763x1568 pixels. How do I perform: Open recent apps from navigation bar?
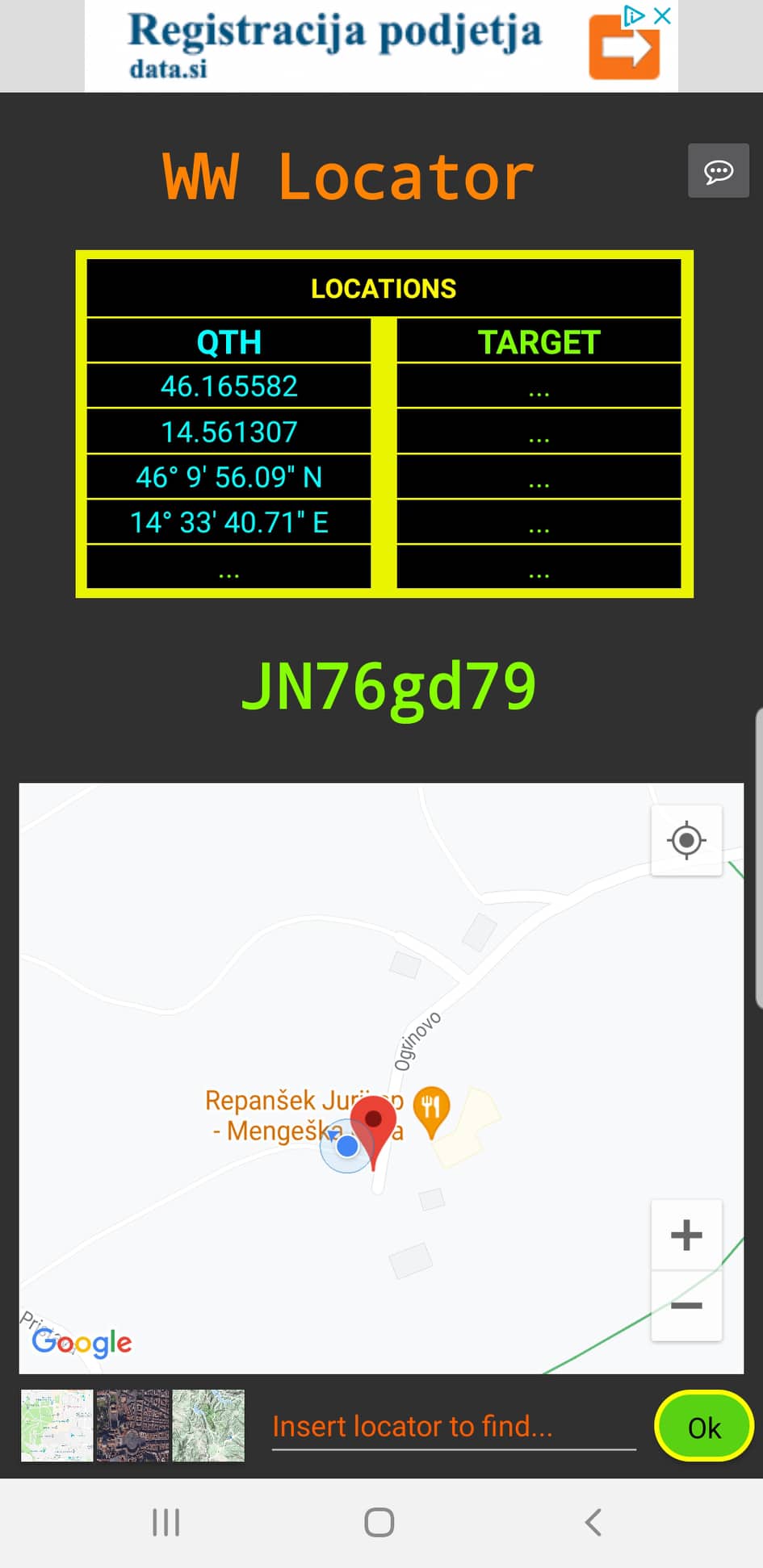click(166, 1522)
